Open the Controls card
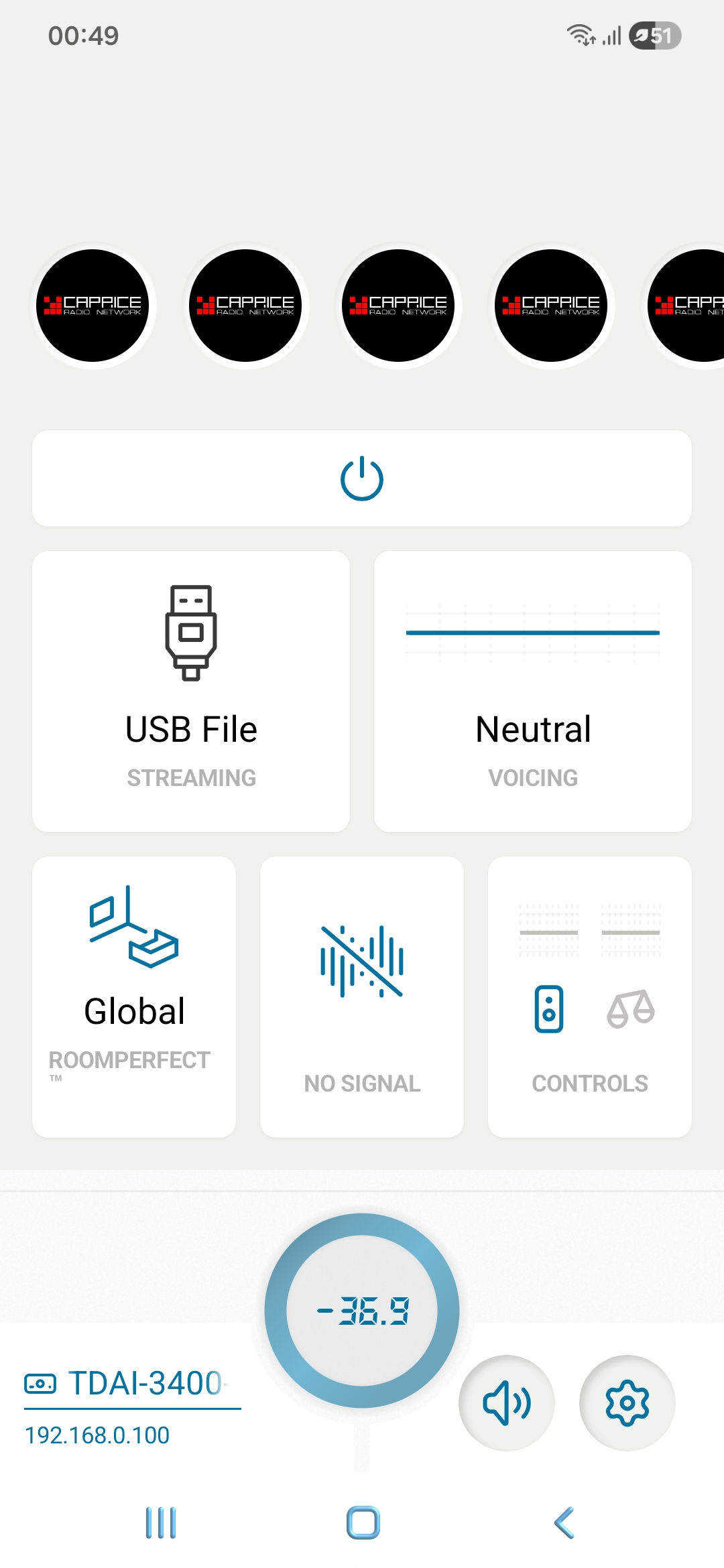This screenshot has width=724, height=1568. (x=590, y=996)
